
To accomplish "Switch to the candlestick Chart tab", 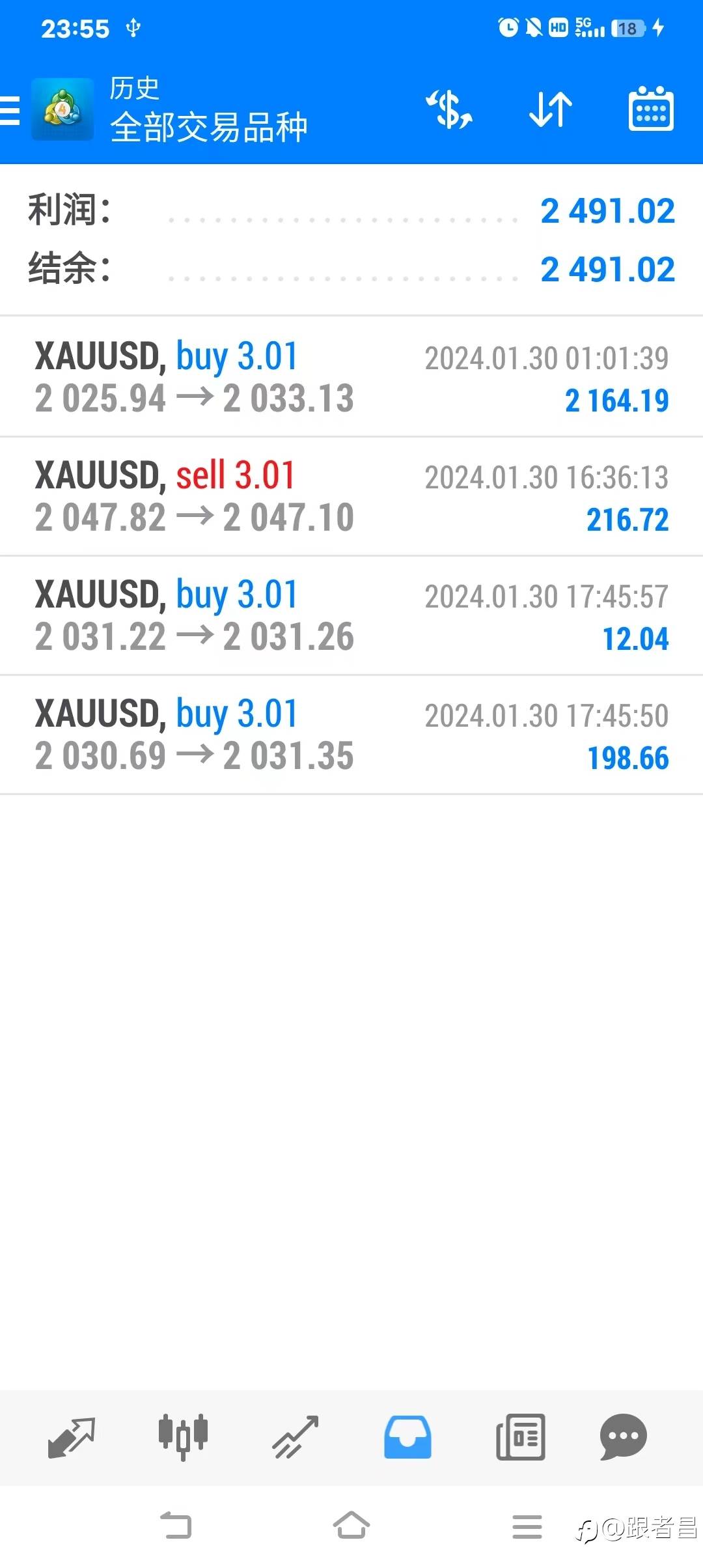I will click(x=183, y=1436).
